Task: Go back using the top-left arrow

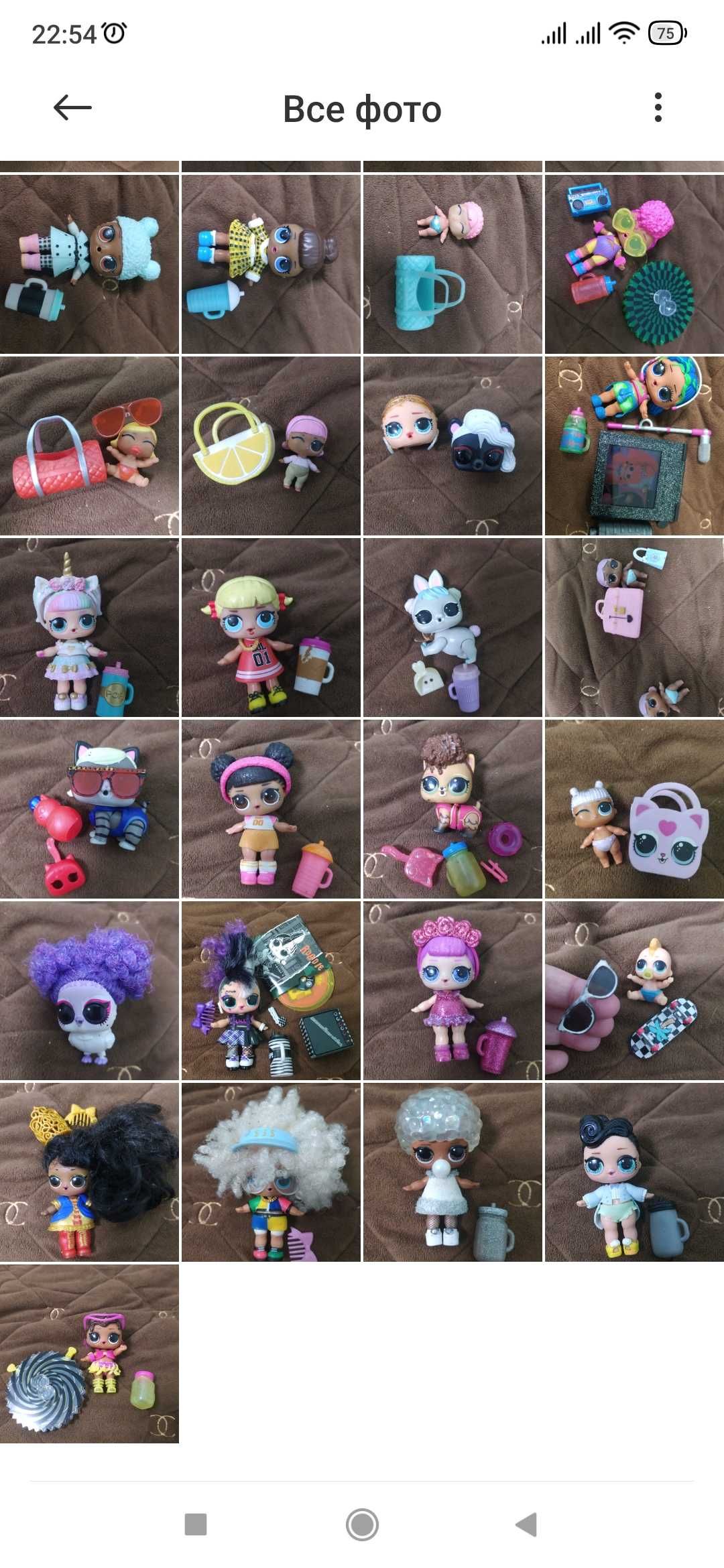Action: [x=72, y=107]
